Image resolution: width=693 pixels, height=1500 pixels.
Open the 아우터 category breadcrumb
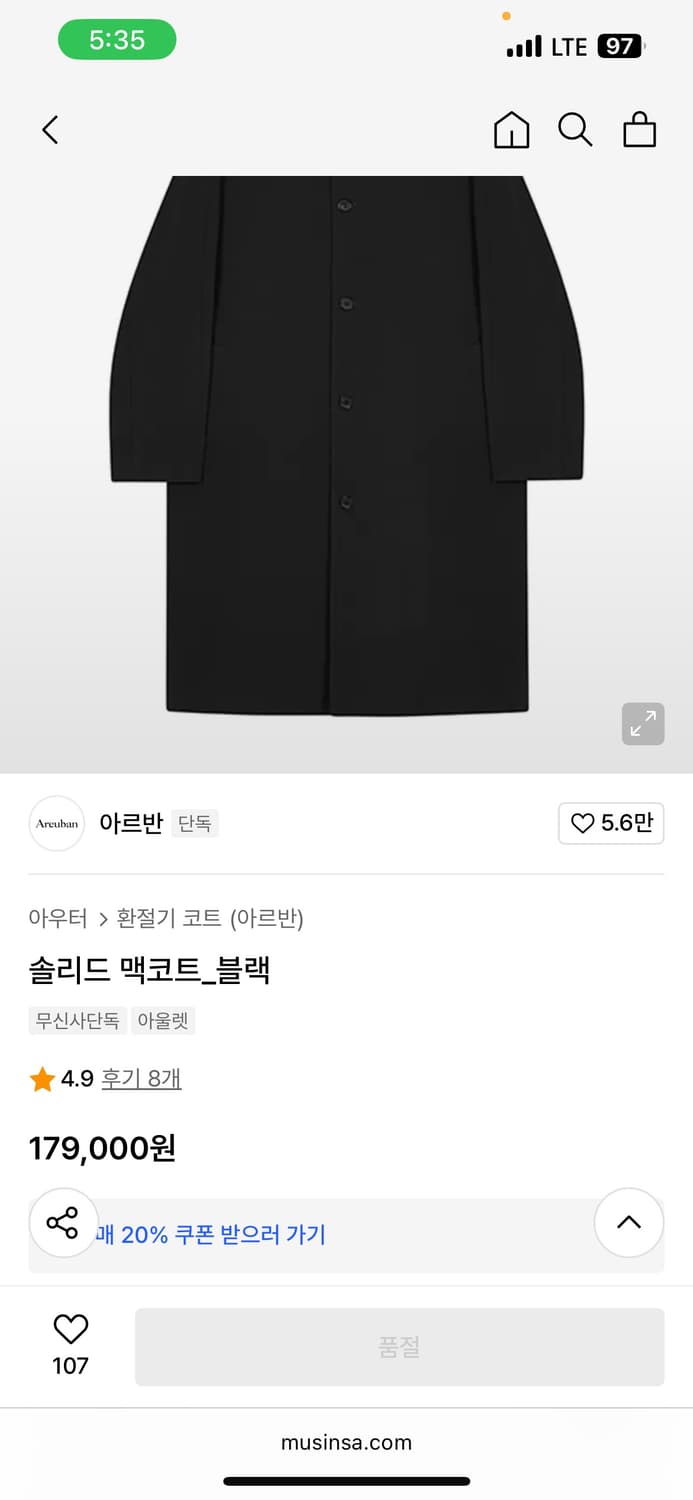(58, 918)
